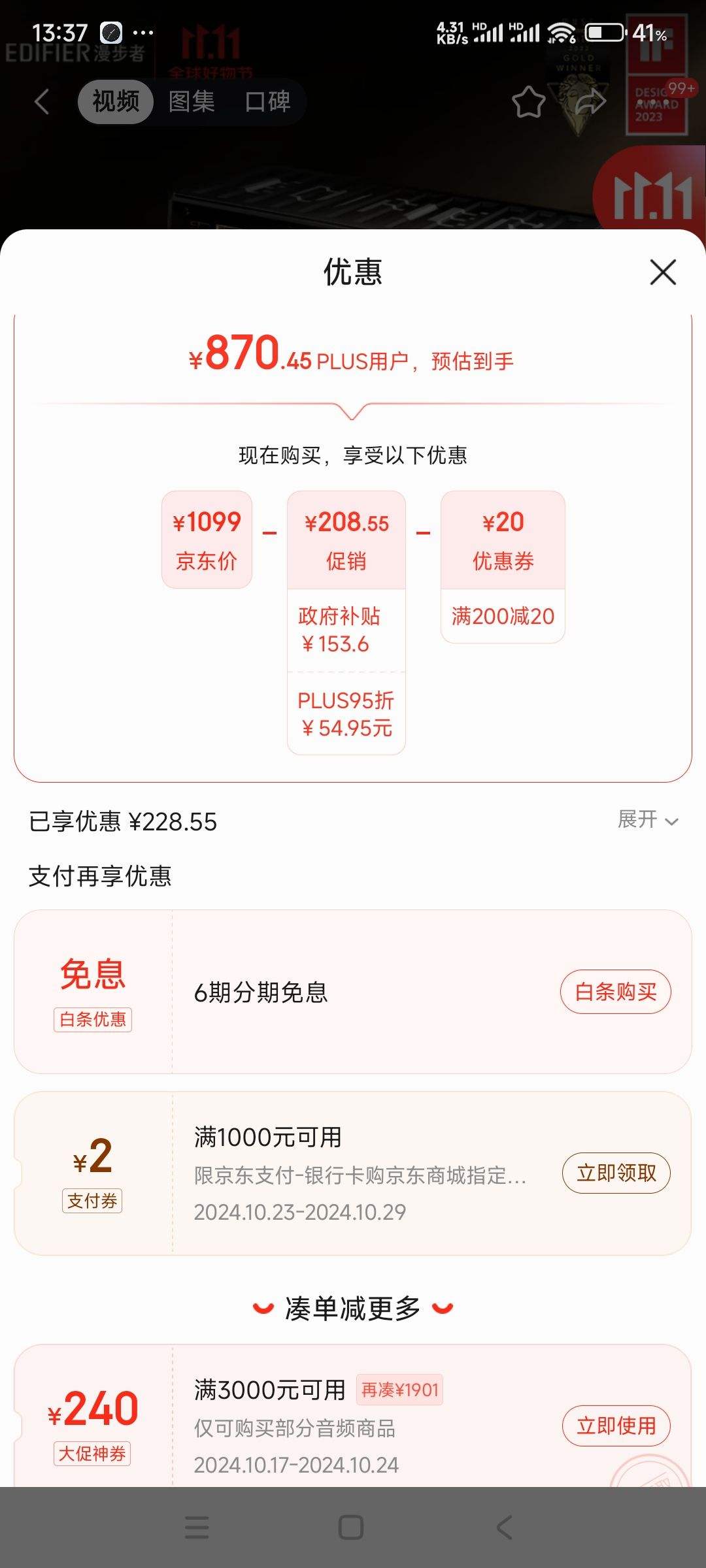706x1568 pixels.
Task: Switch to the 图集 tab
Action: click(193, 103)
